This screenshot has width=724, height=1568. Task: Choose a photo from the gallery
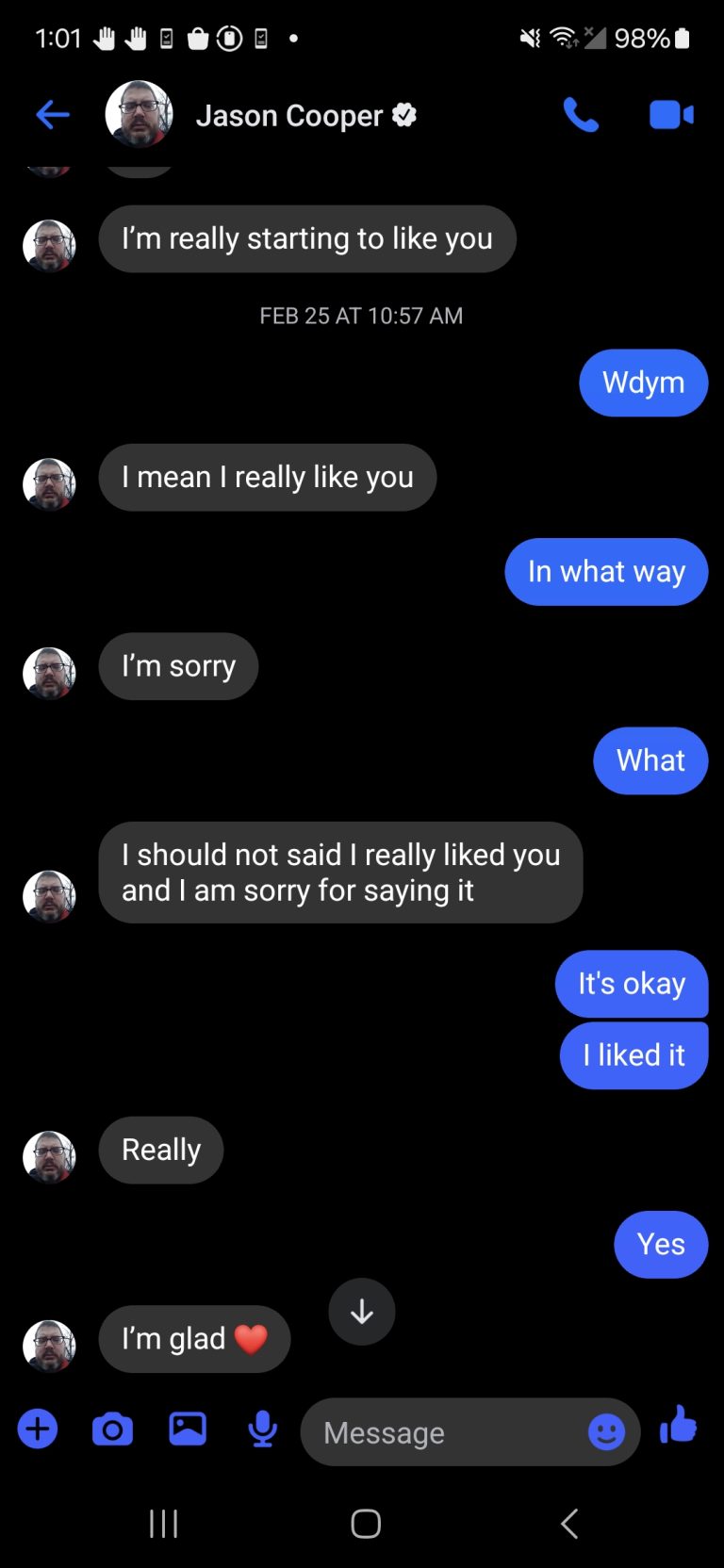188,1429
